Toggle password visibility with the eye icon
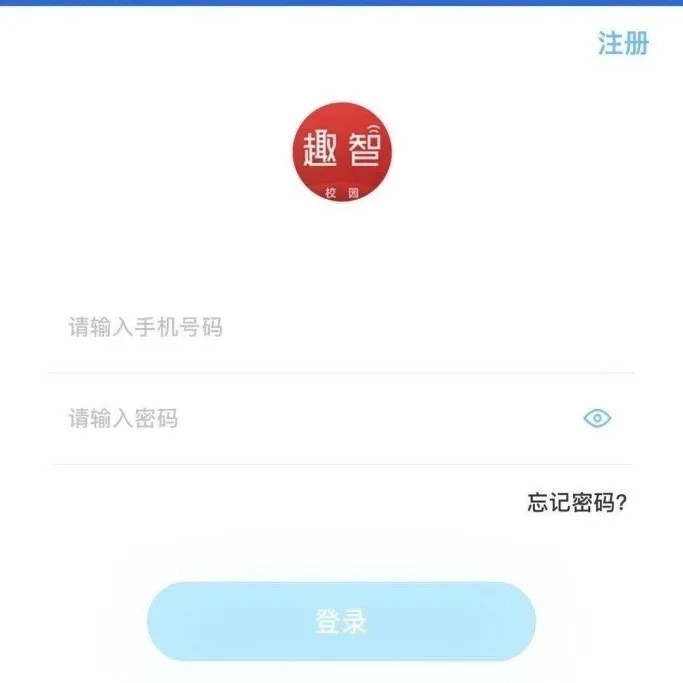Viewport: 683px width, 683px height. tap(597, 418)
